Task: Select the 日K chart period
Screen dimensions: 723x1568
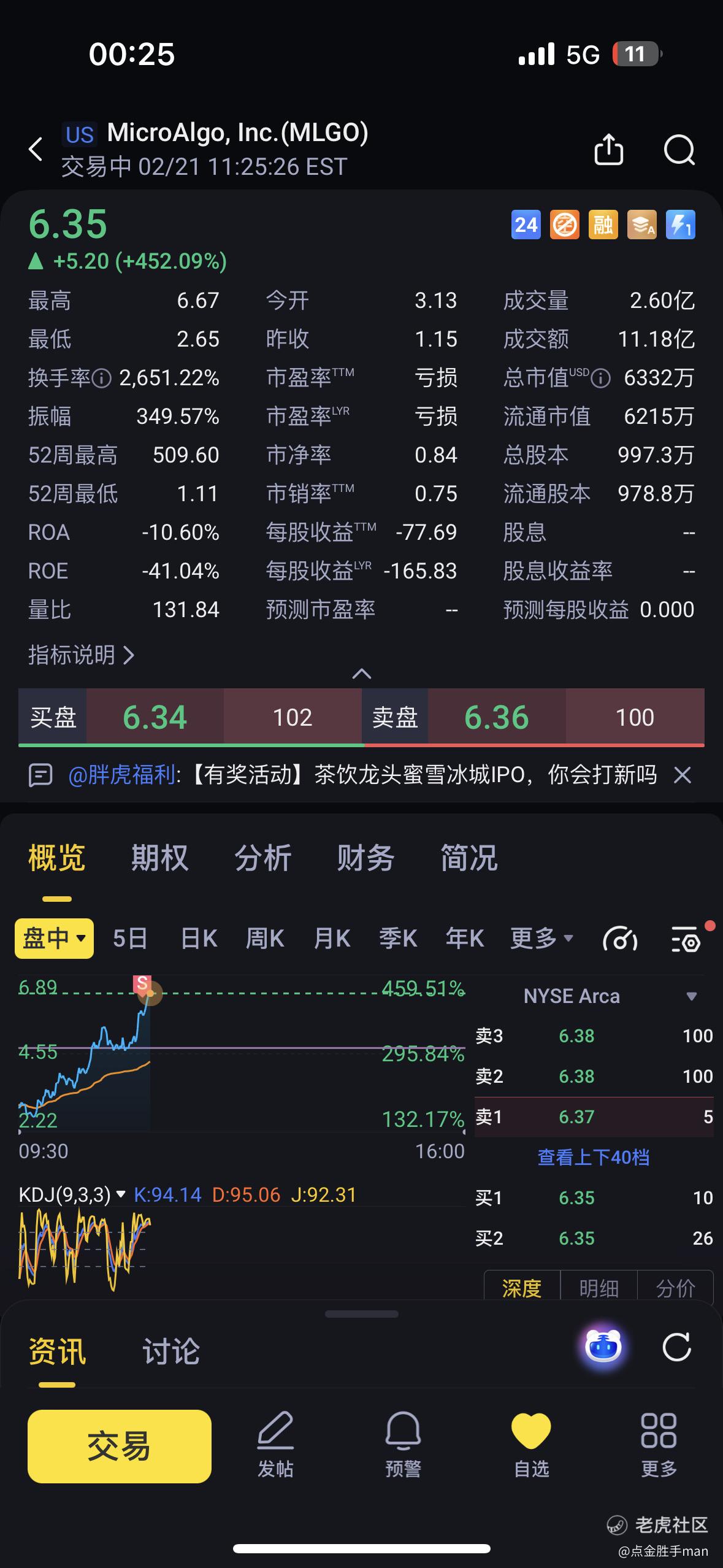Action: 199,939
